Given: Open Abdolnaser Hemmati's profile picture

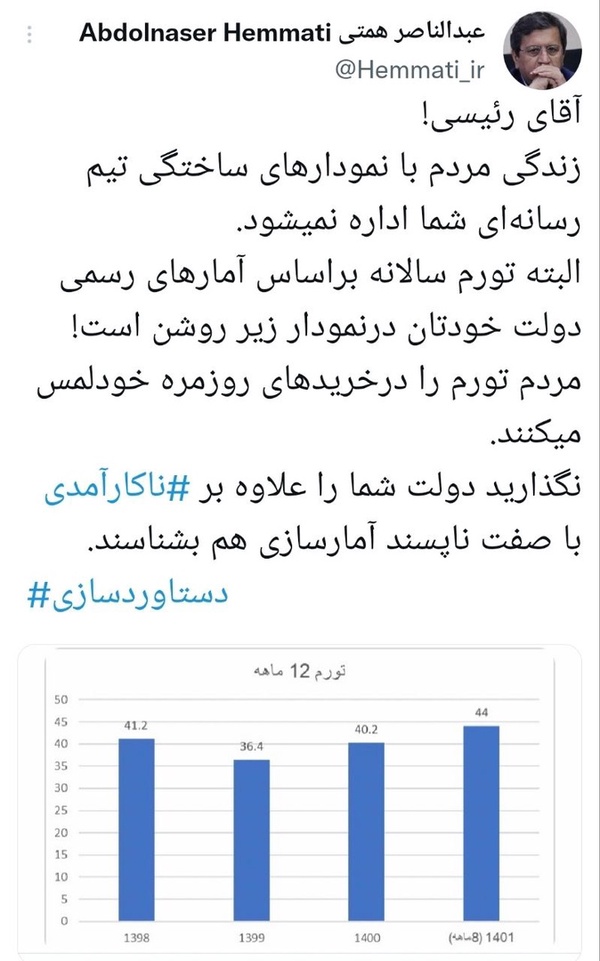Looking at the screenshot, I should tap(542, 50).
